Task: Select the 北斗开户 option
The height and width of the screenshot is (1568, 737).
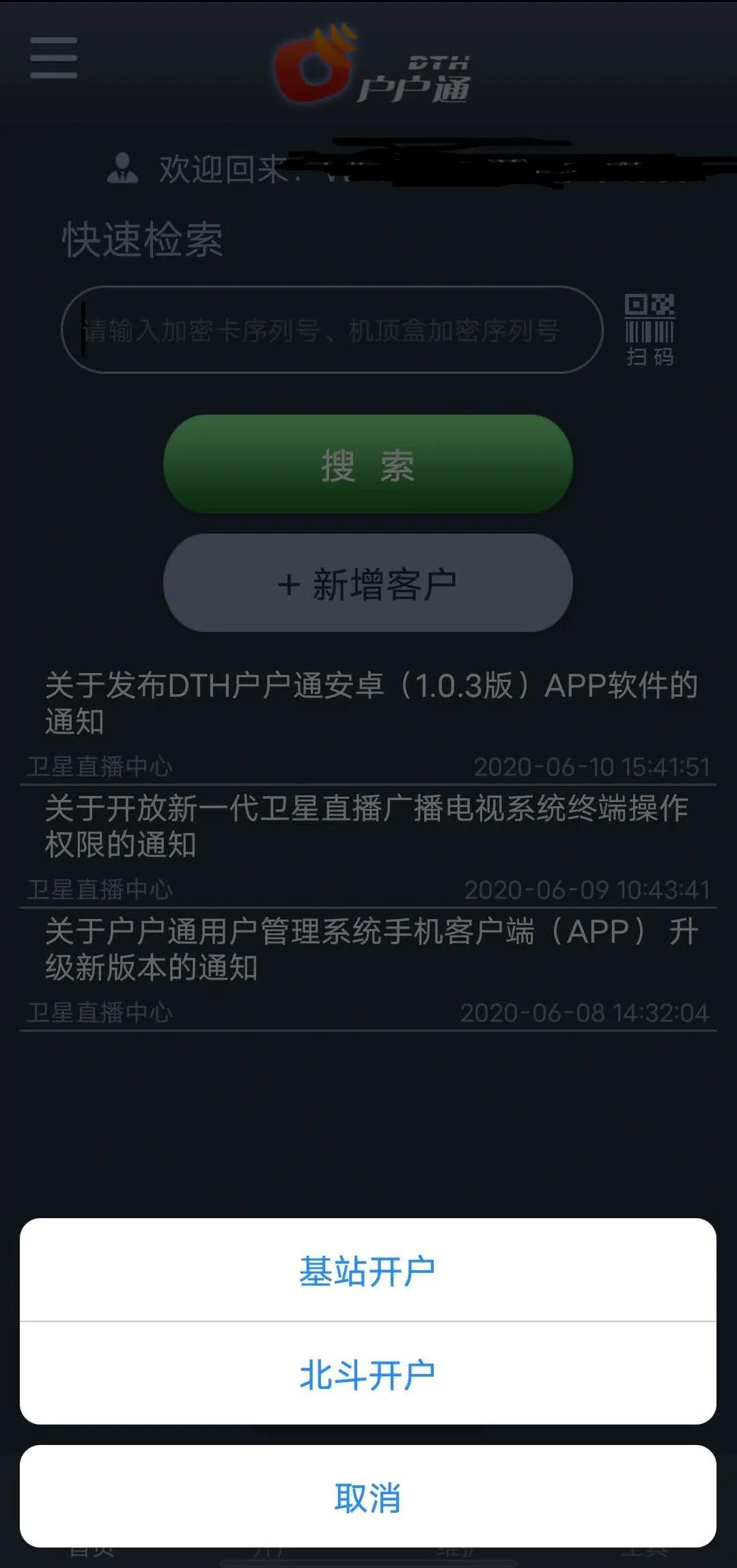Action: [x=367, y=1372]
